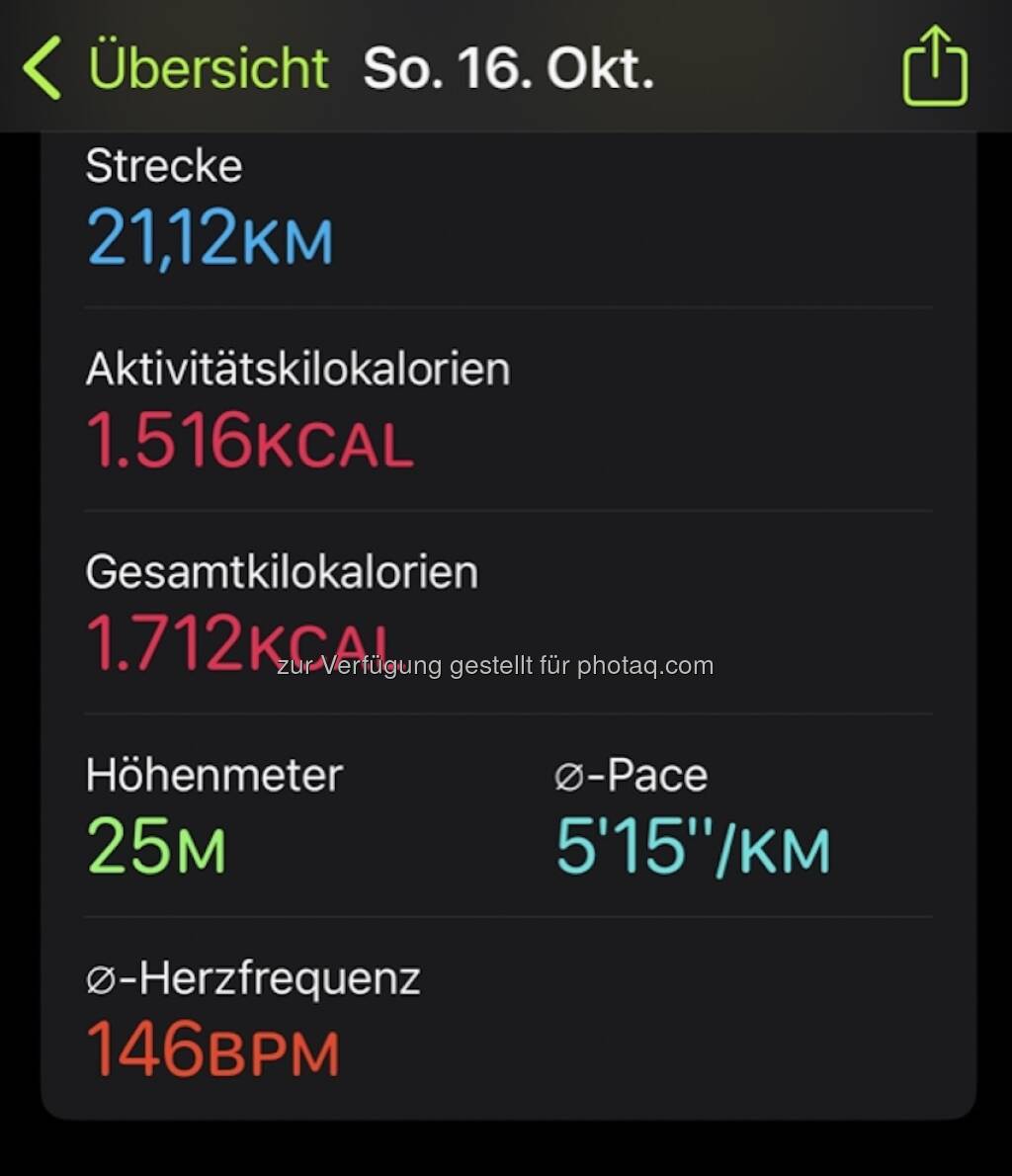Share this workout summary
Image resolution: width=1012 pixels, height=1176 pixels.
(x=934, y=67)
